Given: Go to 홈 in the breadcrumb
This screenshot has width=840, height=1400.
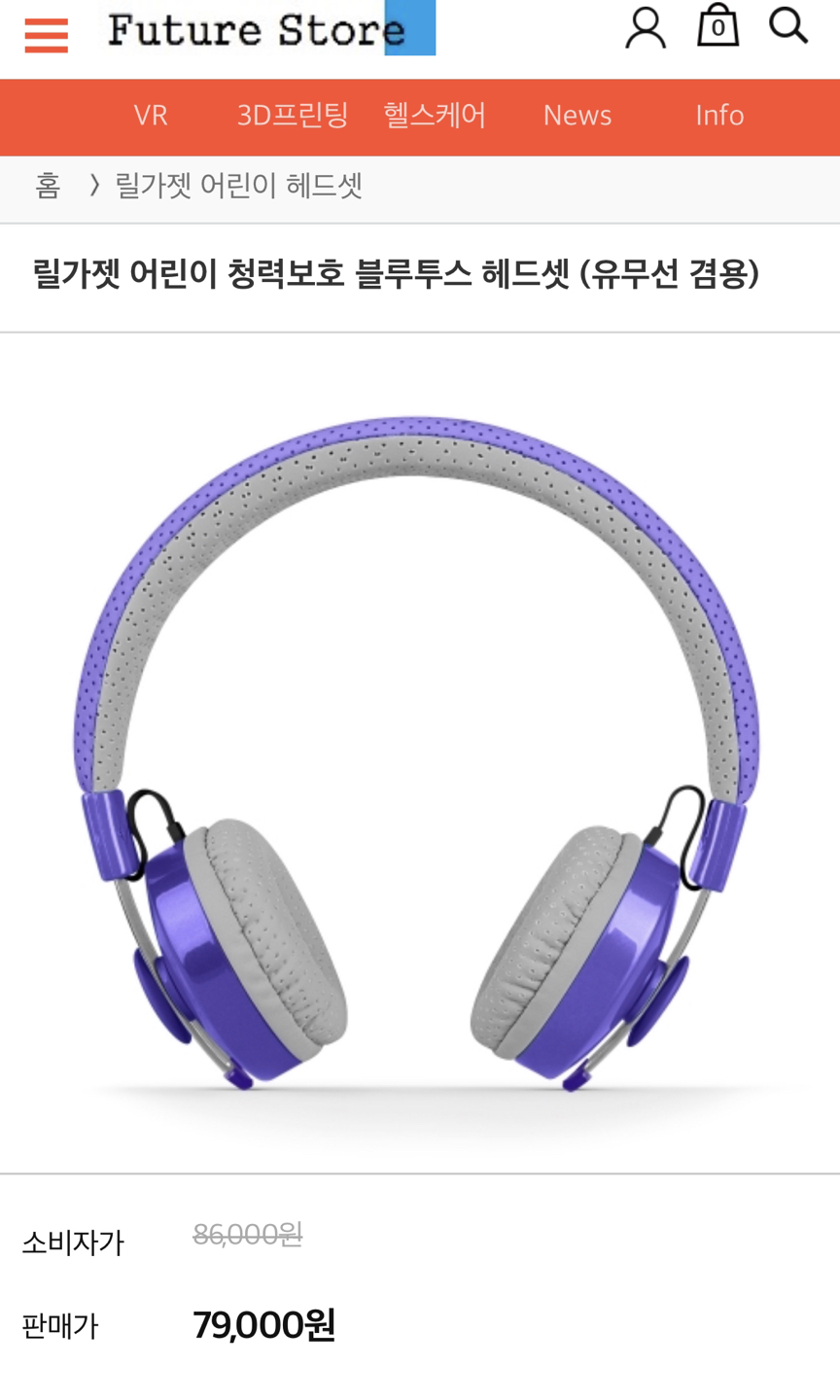Looking at the screenshot, I should (48, 185).
